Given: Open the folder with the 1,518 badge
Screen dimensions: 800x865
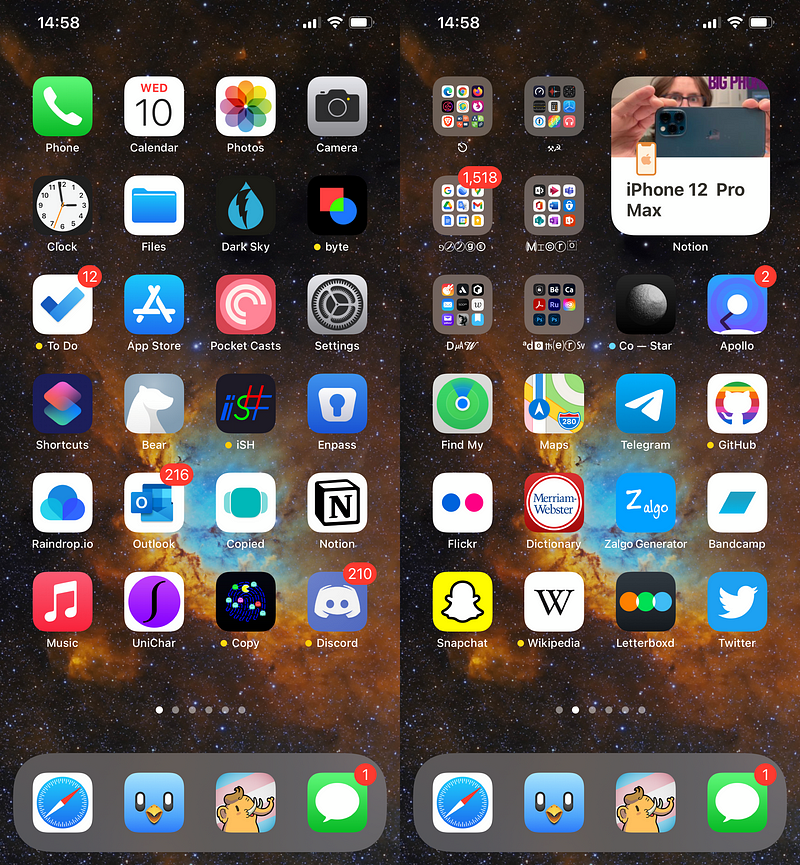Looking at the screenshot, I should (462, 206).
